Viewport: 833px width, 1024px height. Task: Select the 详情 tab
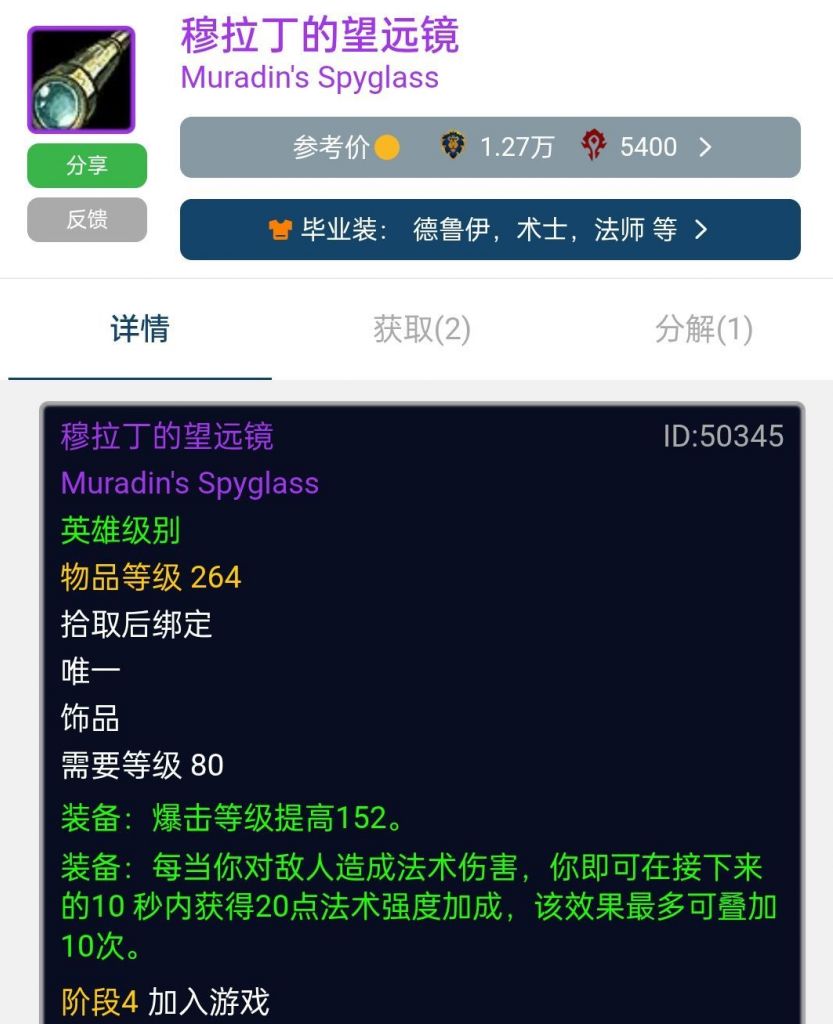pos(139,330)
